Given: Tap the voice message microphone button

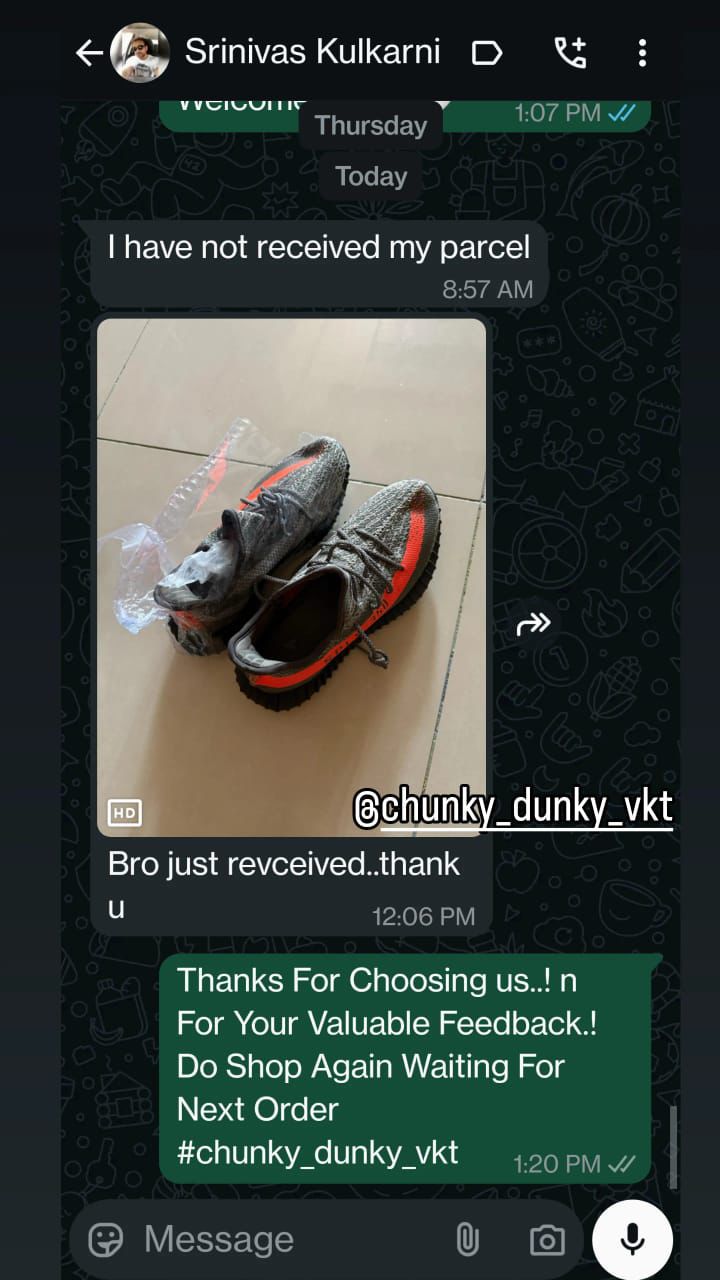Looking at the screenshot, I should [x=632, y=1238].
